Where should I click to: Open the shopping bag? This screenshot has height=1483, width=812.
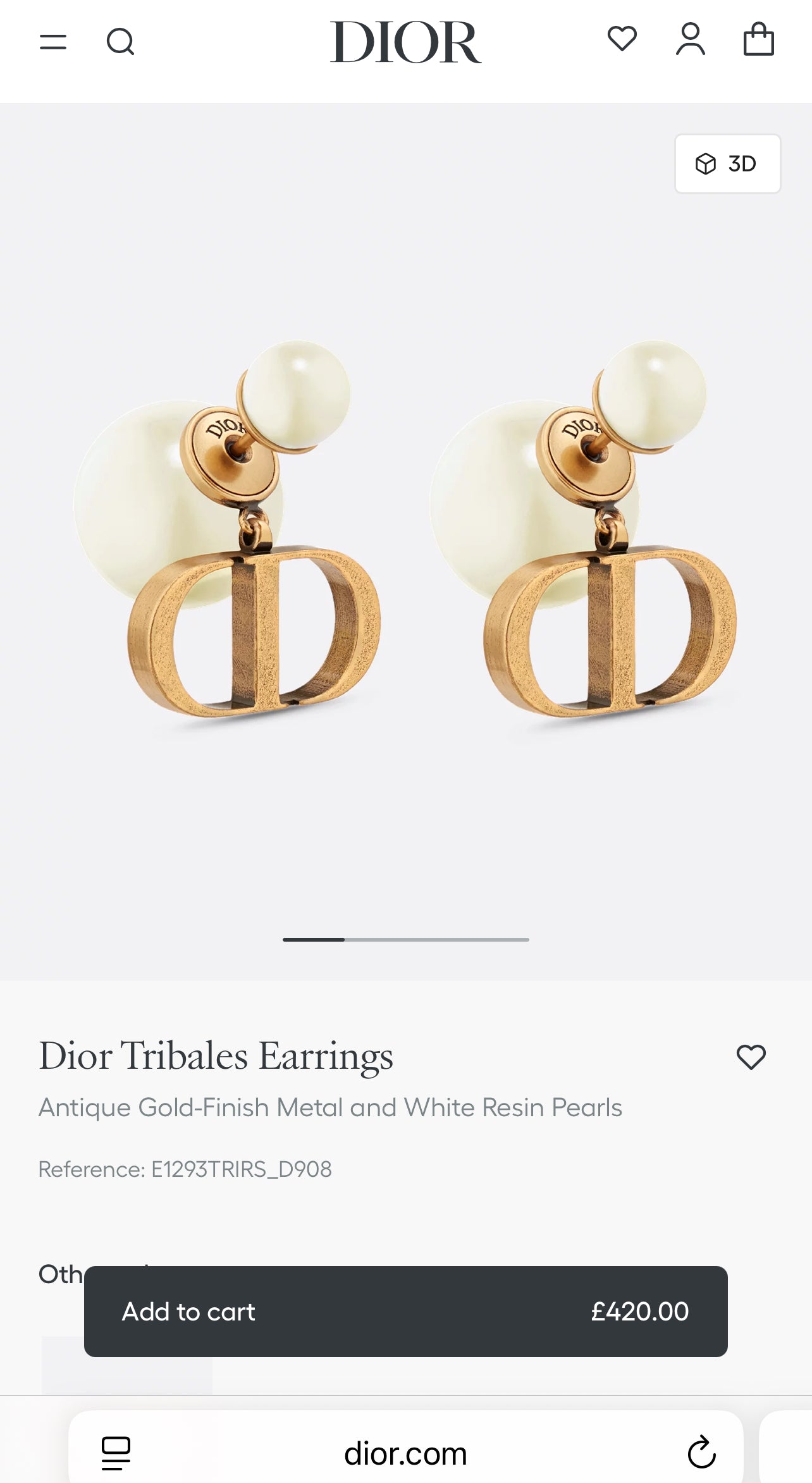coord(758,39)
